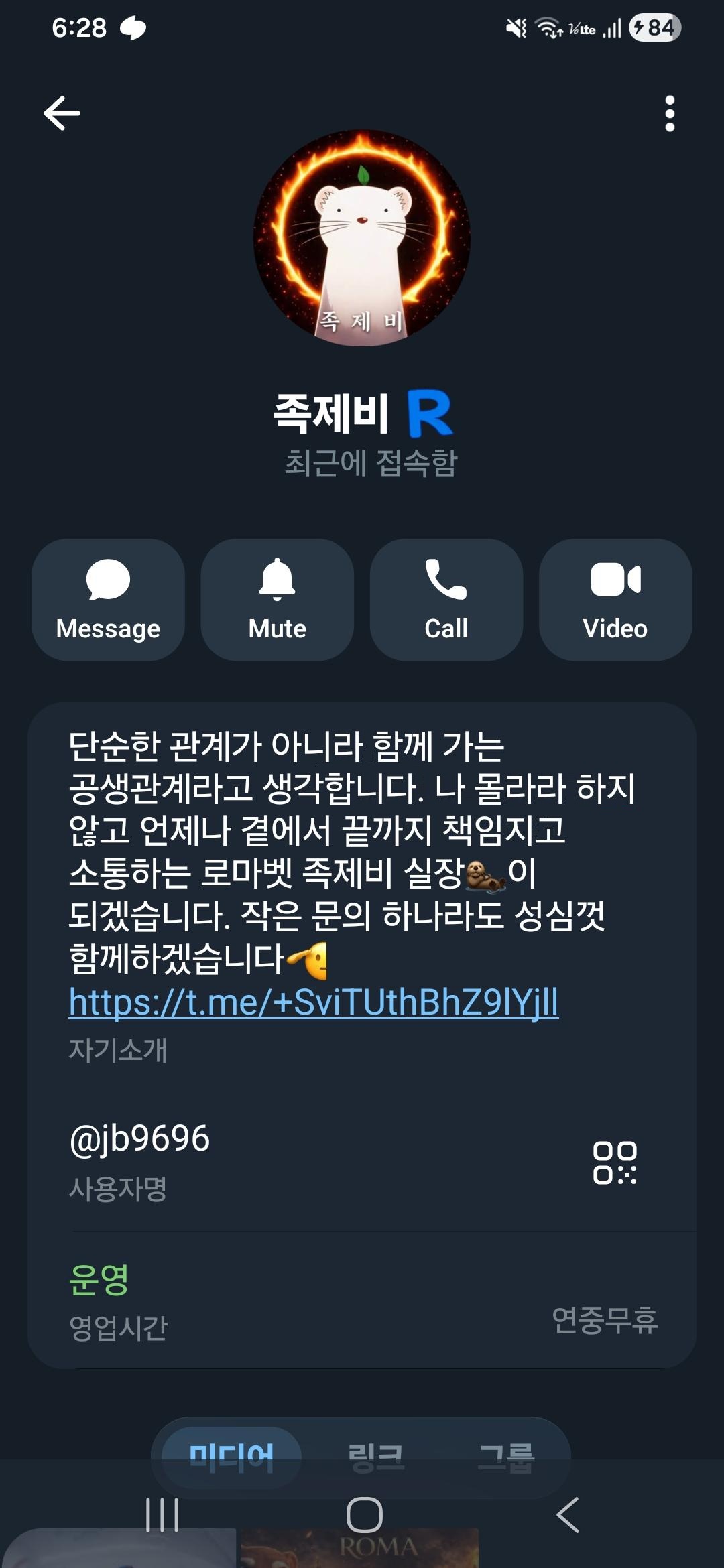Go back using the top-left arrow
Screen dimensions: 724x1568
click(x=62, y=113)
